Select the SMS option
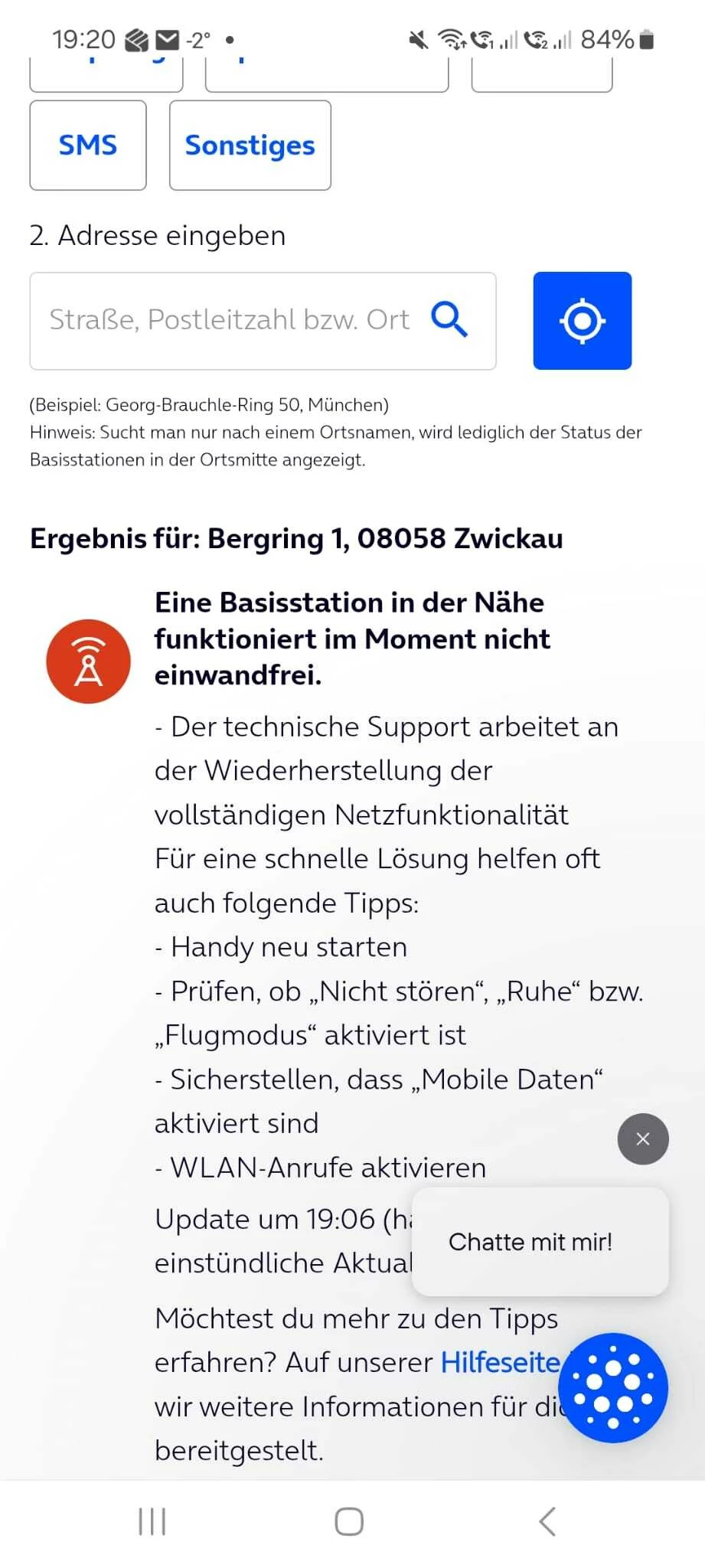Image resolution: width=705 pixels, height=1568 pixels. [88, 145]
